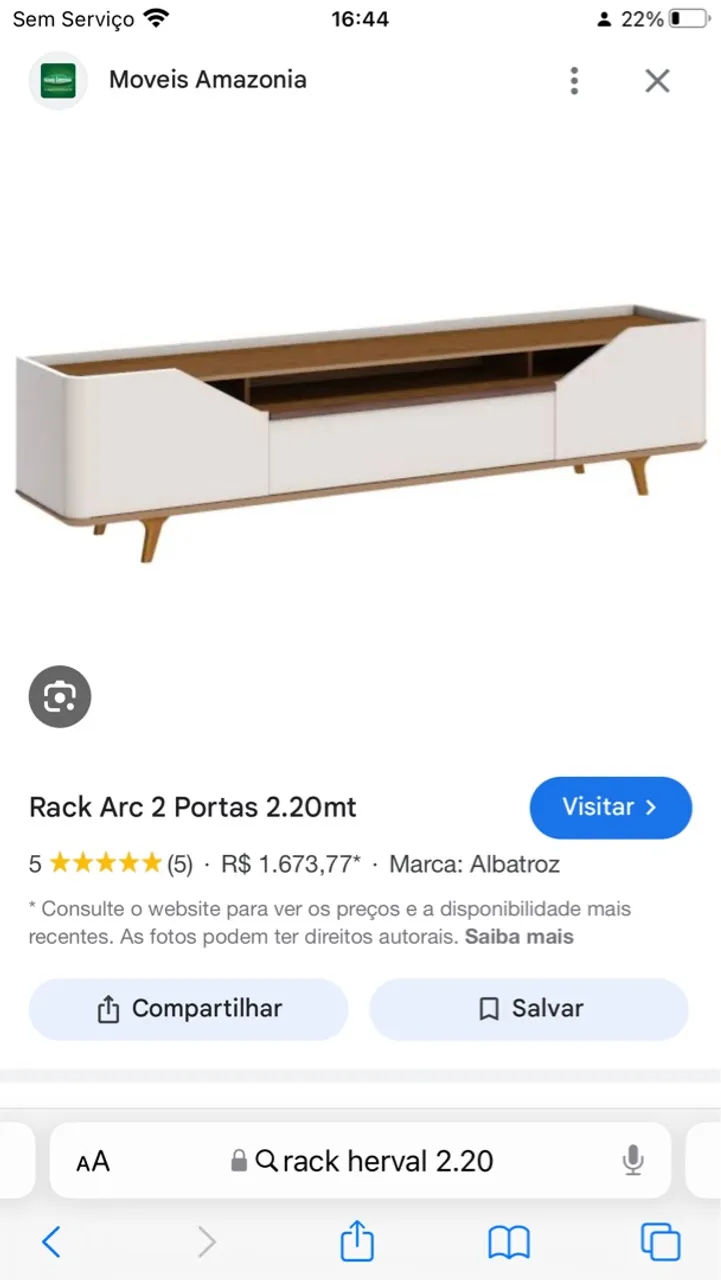Open the page text size AA menu
The width and height of the screenshot is (721, 1280).
[93, 1160]
